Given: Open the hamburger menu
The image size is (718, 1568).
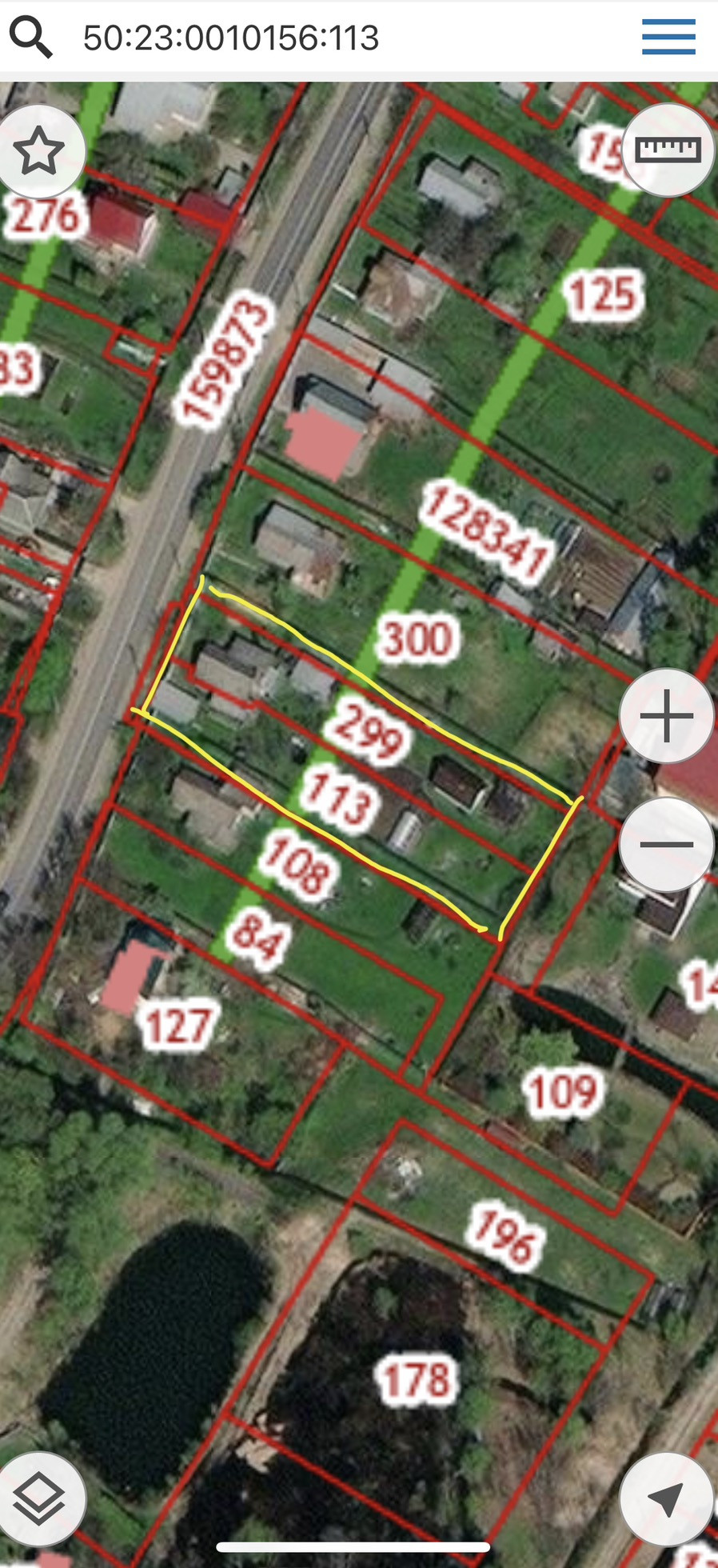Looking at the screenshot, I should coord(668,37).
